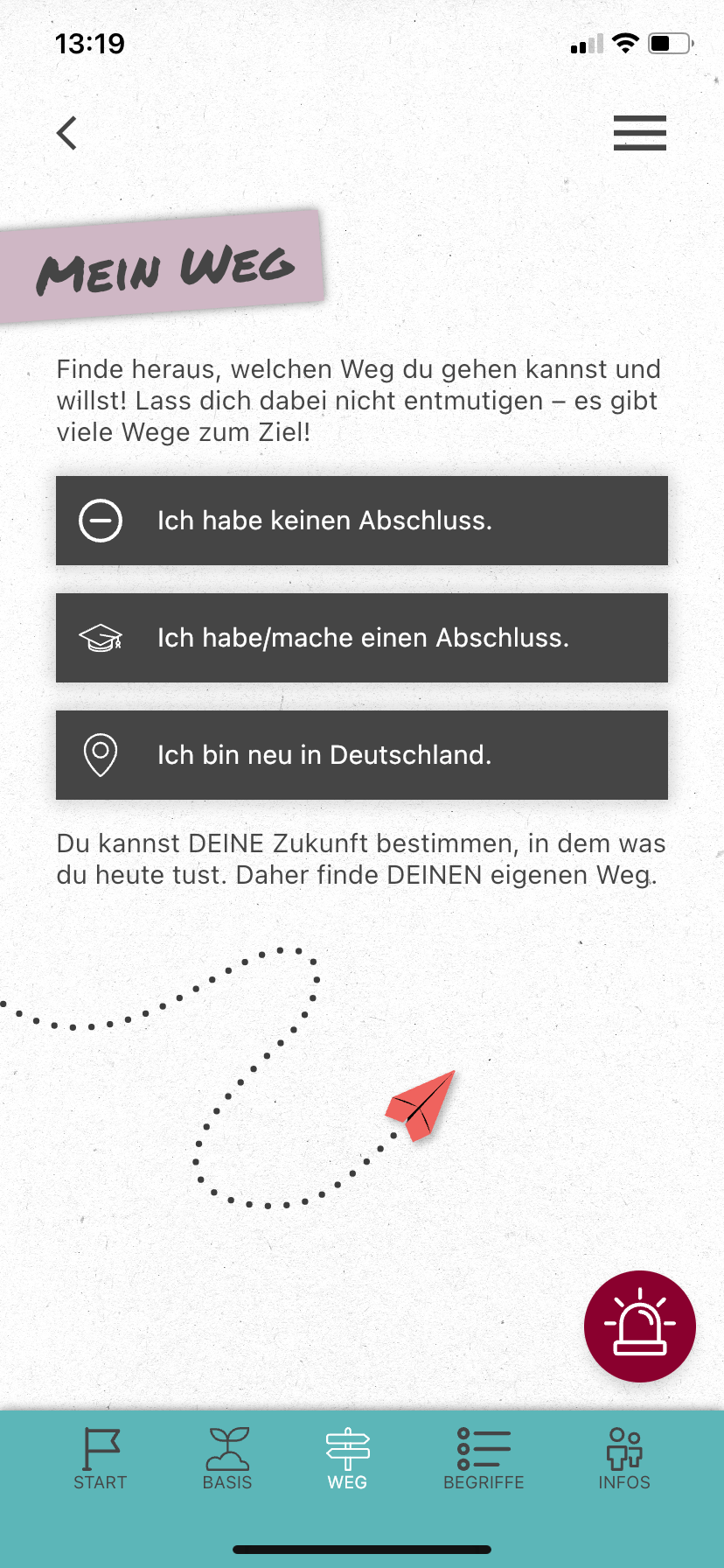Choose 'Ich habe/mache einen Abschluss.'

[362, 638]
